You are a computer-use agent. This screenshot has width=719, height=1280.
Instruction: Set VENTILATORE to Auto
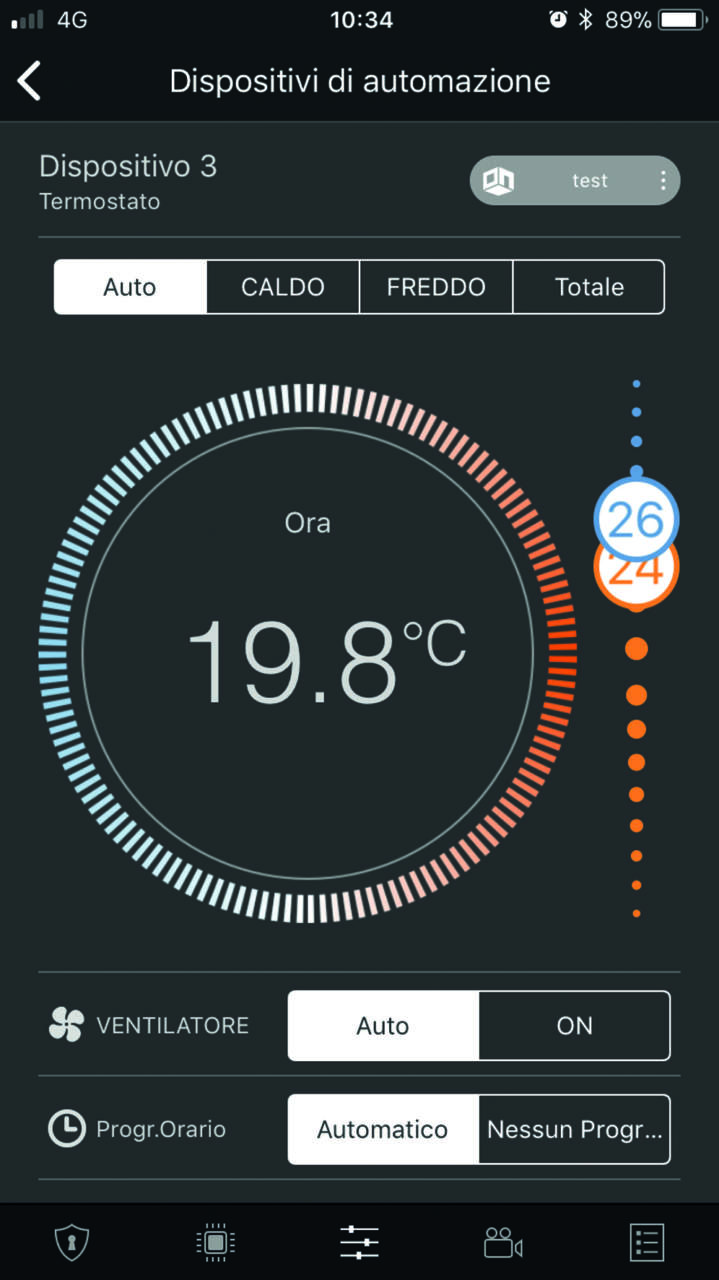click(x=383, y=1026)
